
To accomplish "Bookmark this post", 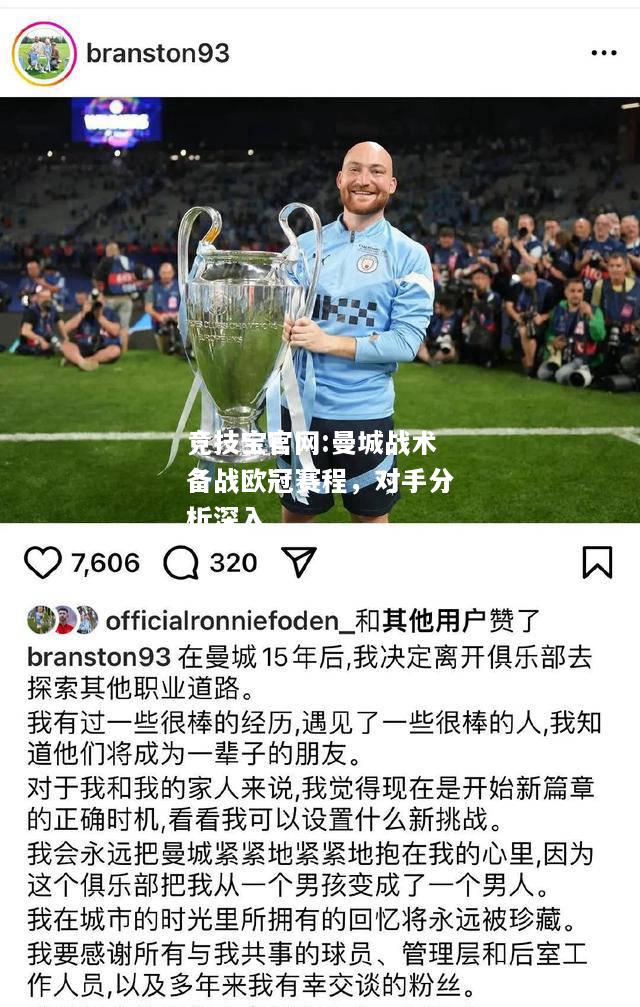I will pos(597,562).
